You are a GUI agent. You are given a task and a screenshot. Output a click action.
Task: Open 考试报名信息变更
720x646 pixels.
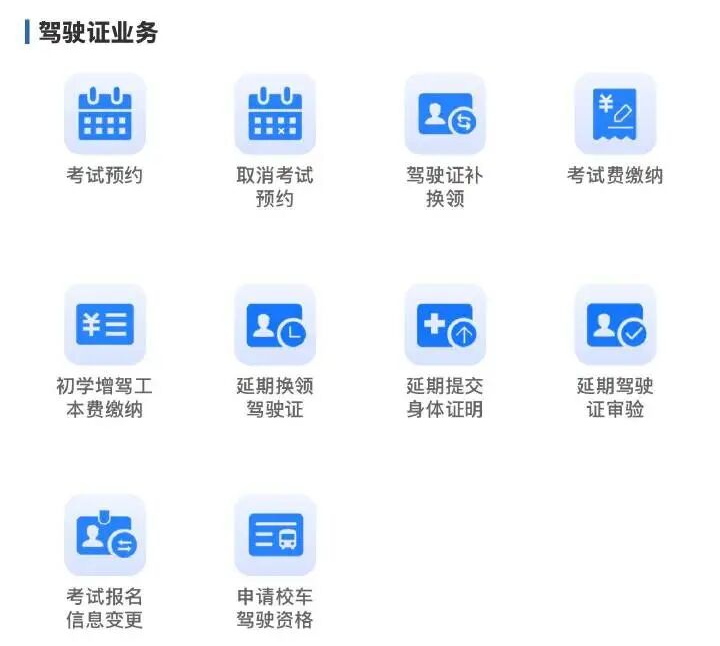click(105, 536)
